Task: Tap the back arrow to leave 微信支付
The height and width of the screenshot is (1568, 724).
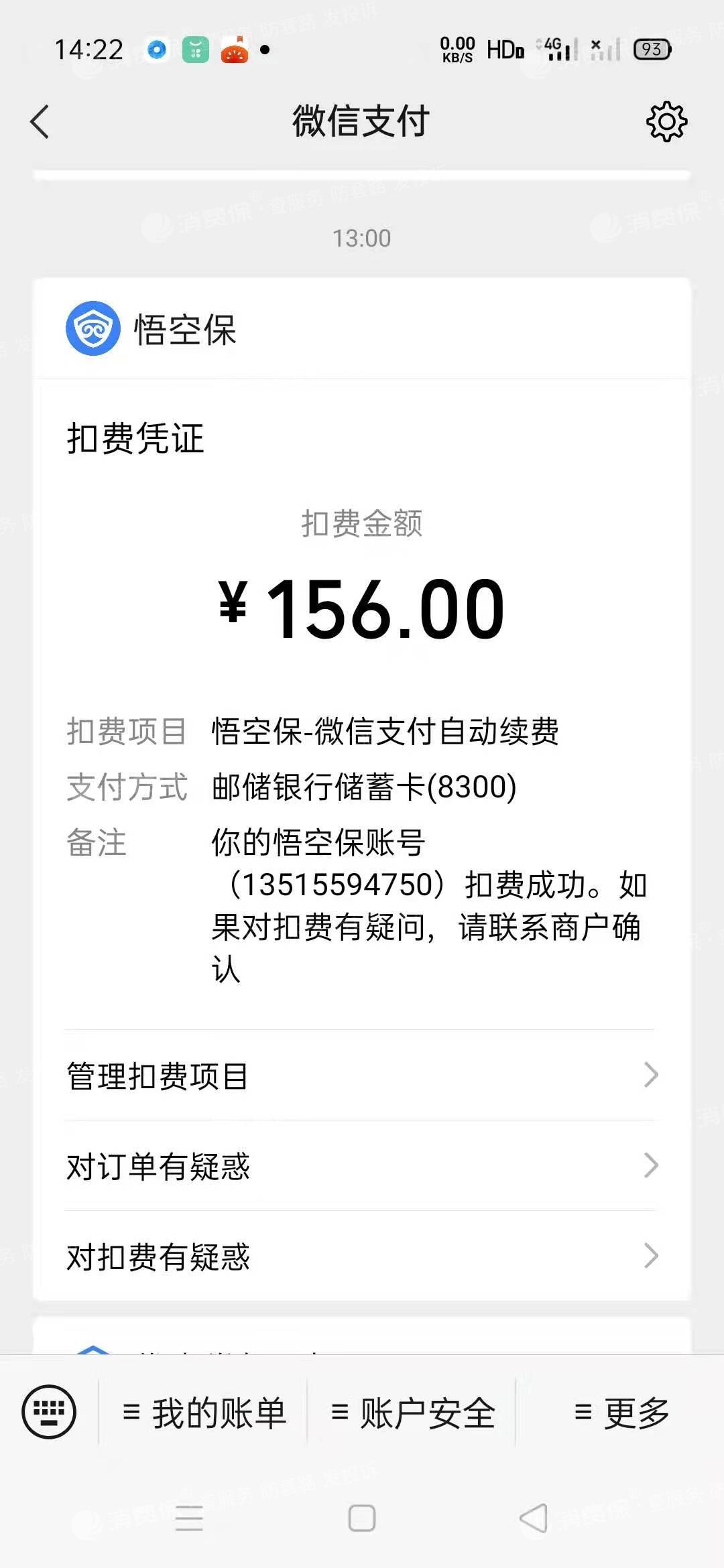Action: (x=40, y=121)
